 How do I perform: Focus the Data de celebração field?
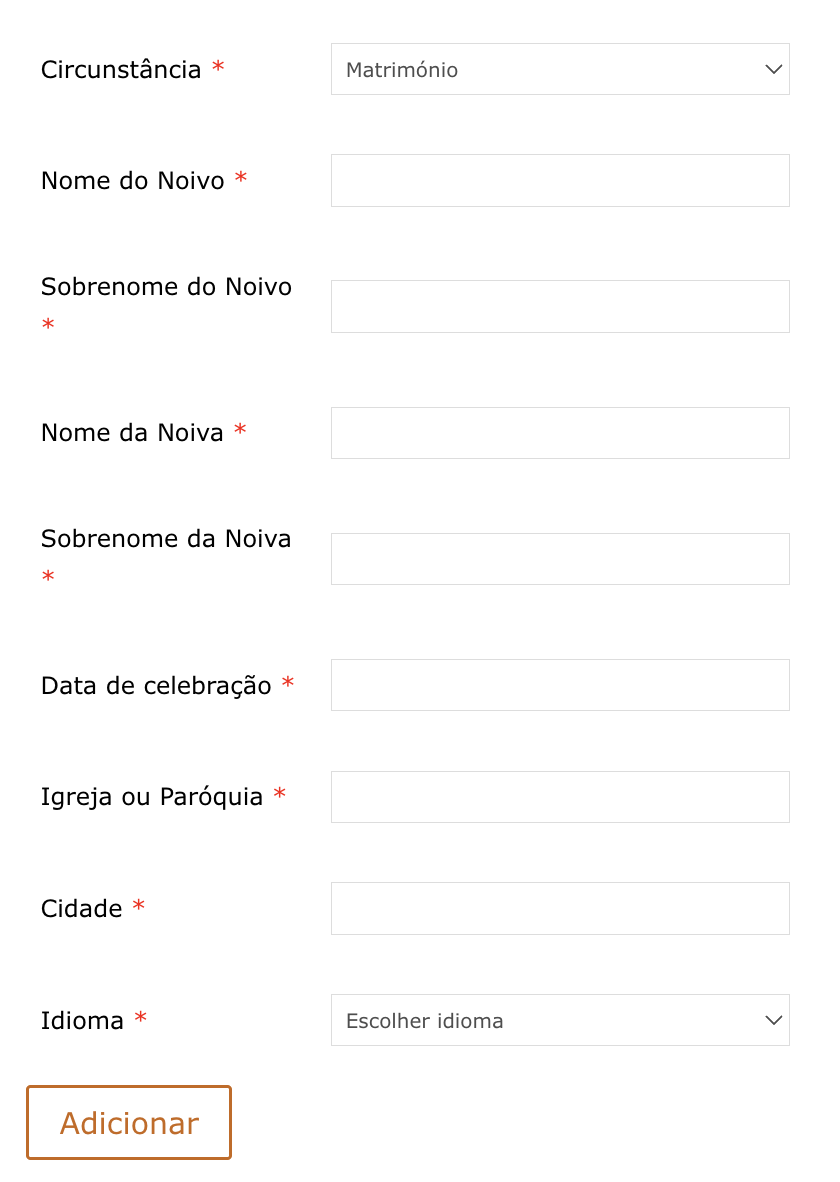point(560,685)
